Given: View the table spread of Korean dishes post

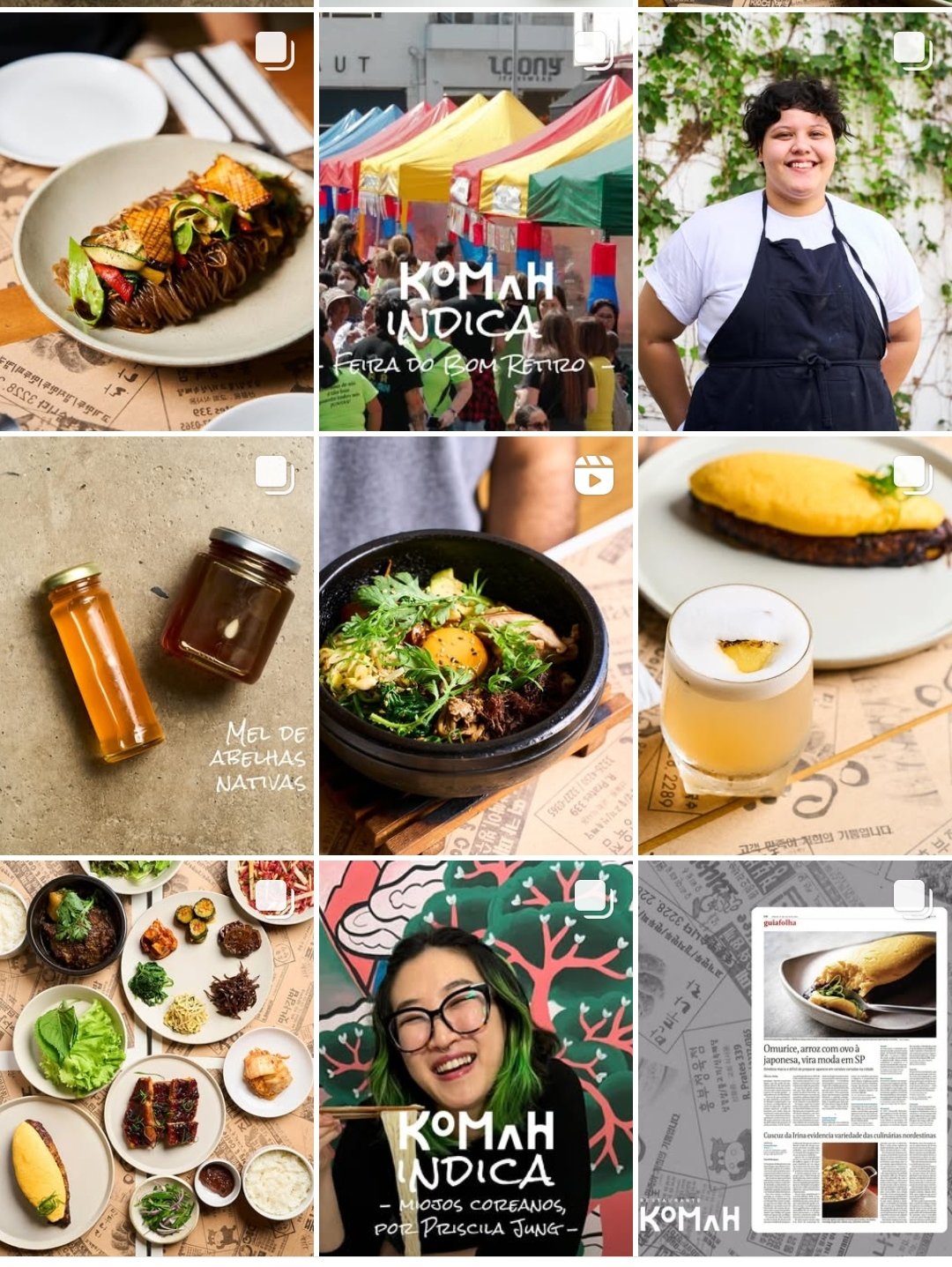Looking at the screenshot, I should click(157, 1058).
